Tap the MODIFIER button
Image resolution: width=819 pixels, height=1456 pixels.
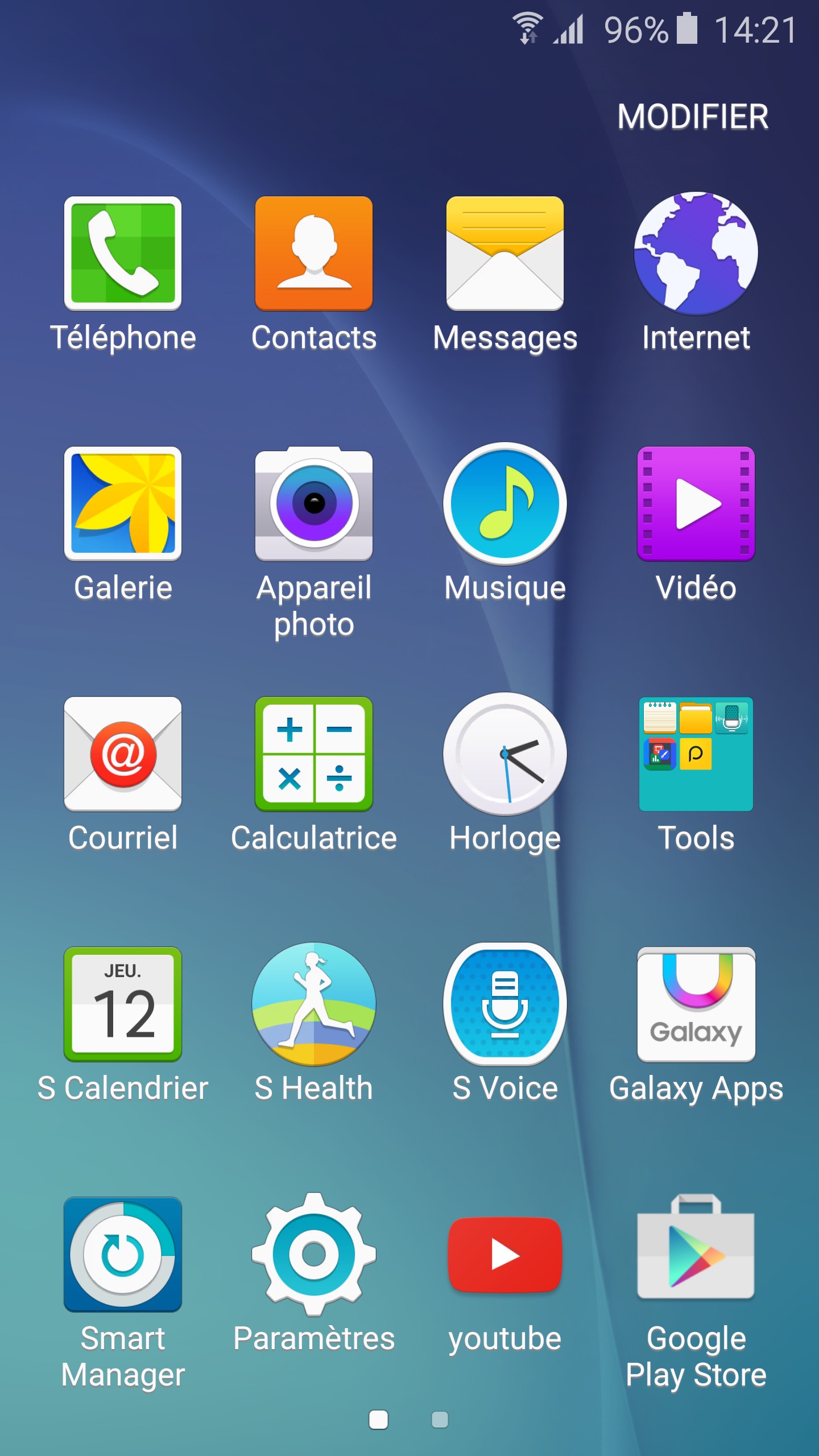tap(692, 117)
